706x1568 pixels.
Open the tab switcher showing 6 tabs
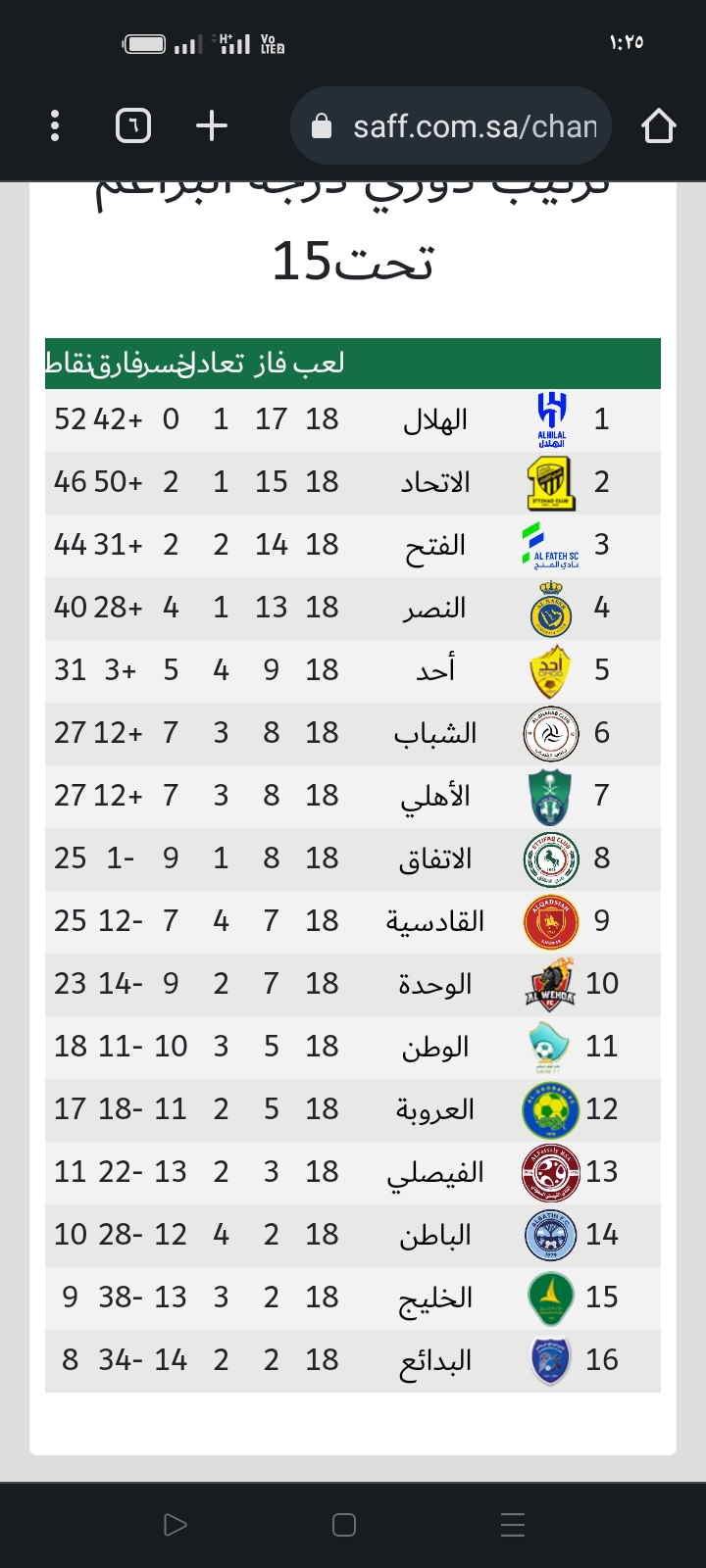click(x=133, y=125)
